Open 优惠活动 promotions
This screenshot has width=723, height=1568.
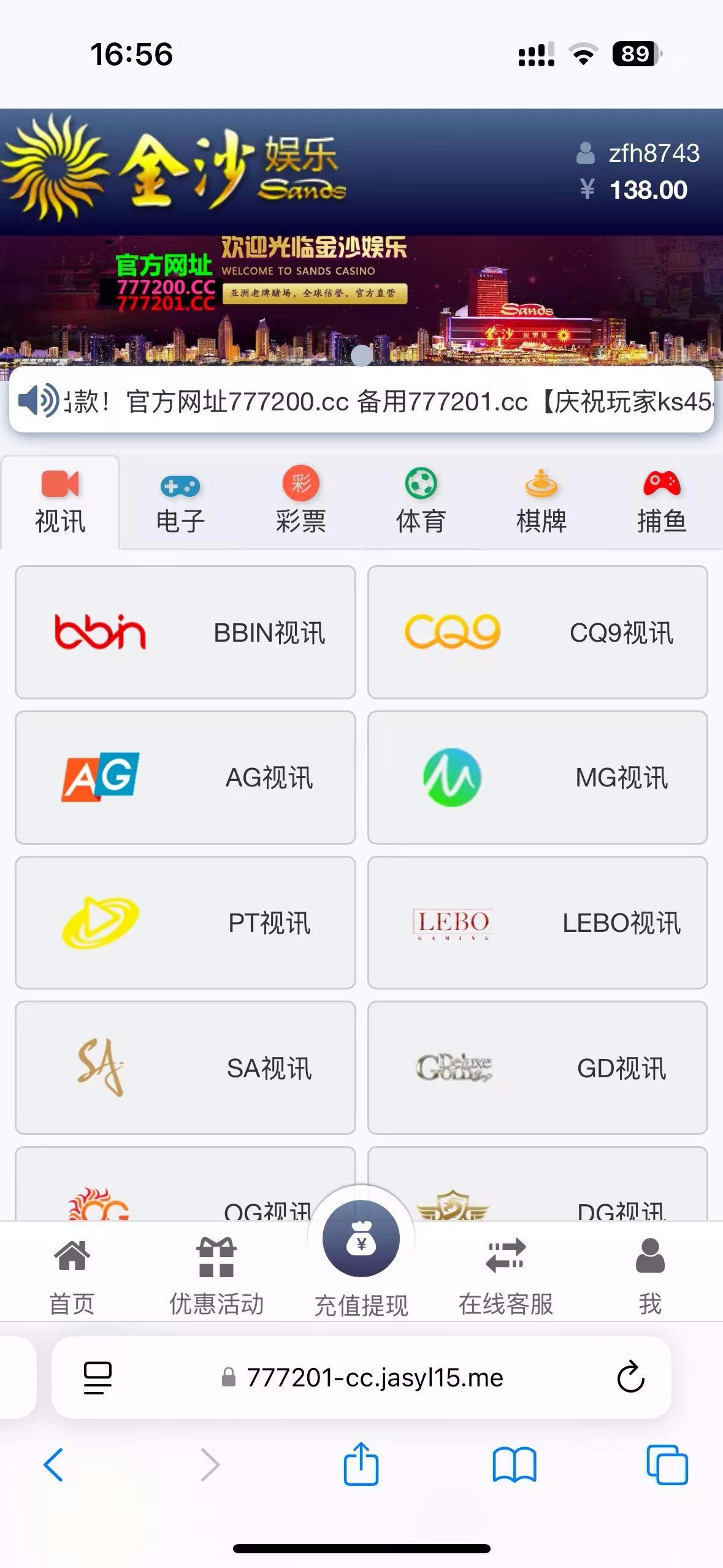click(x=216, y=1275)
